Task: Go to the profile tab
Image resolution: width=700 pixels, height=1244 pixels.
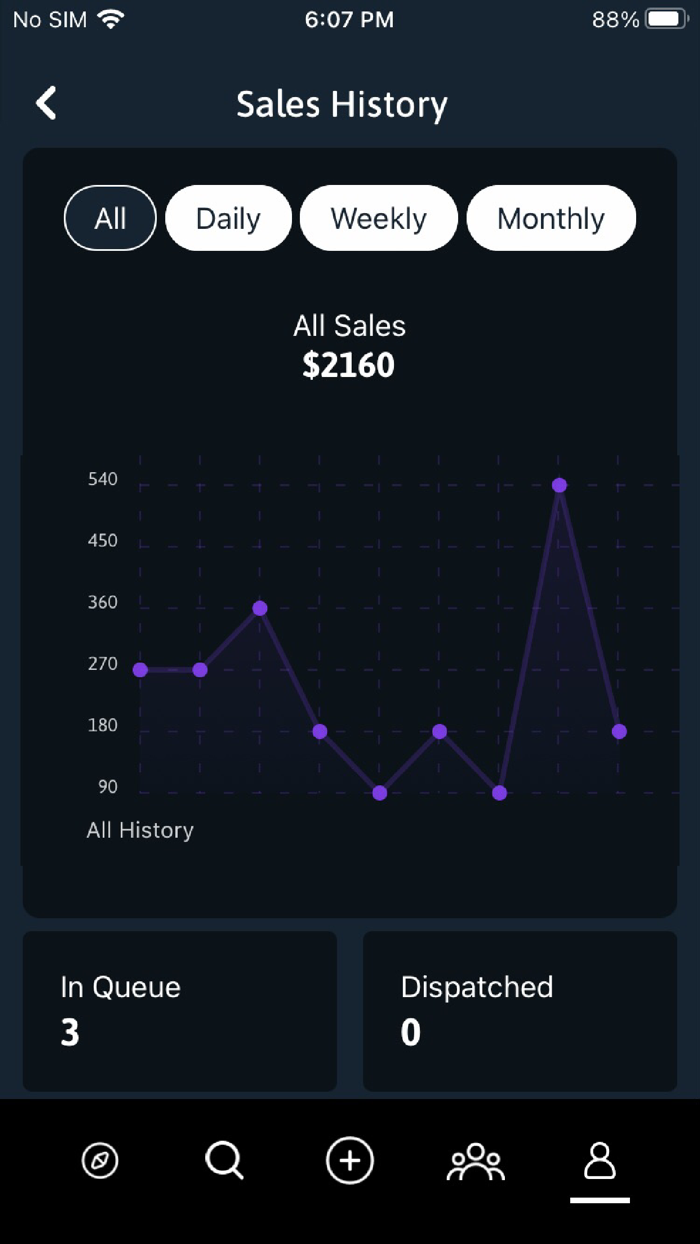Action: [x=600, y=1161]
